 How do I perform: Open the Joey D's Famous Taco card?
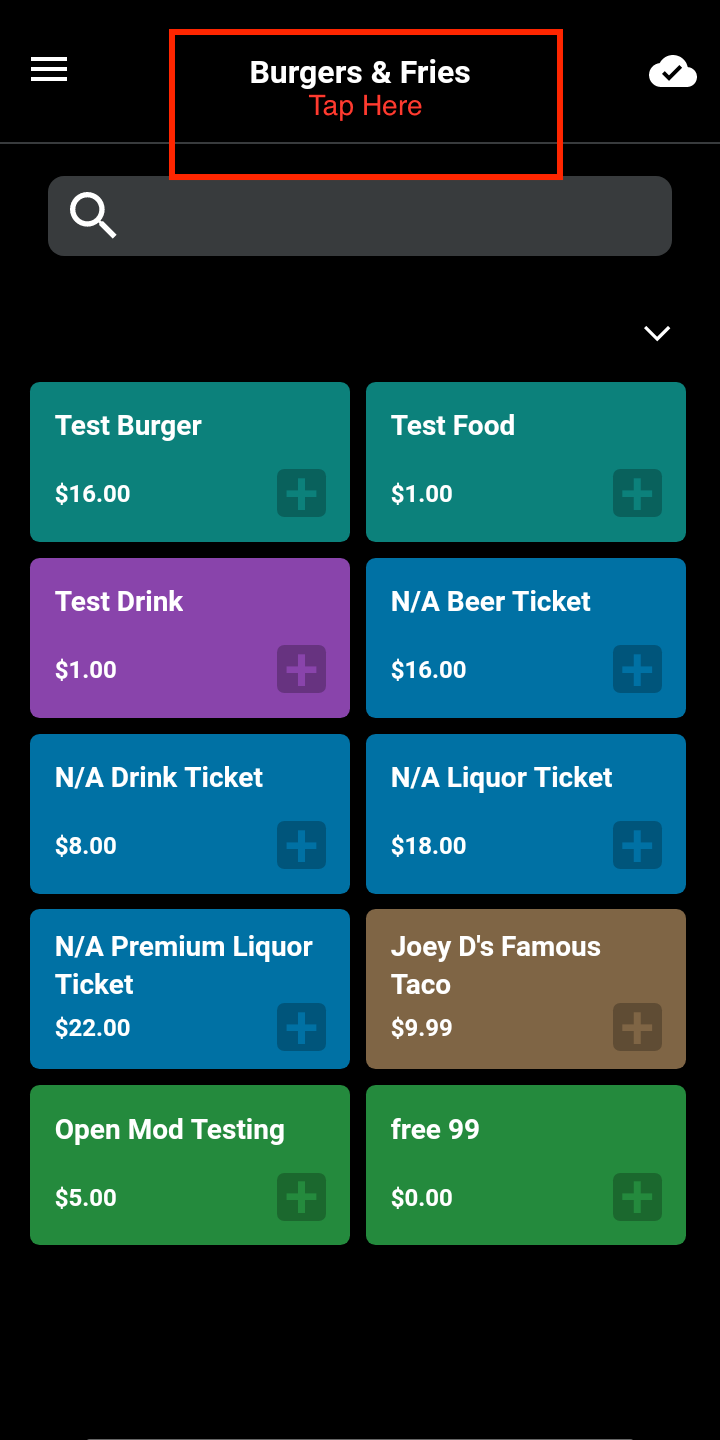coord(526,989)
